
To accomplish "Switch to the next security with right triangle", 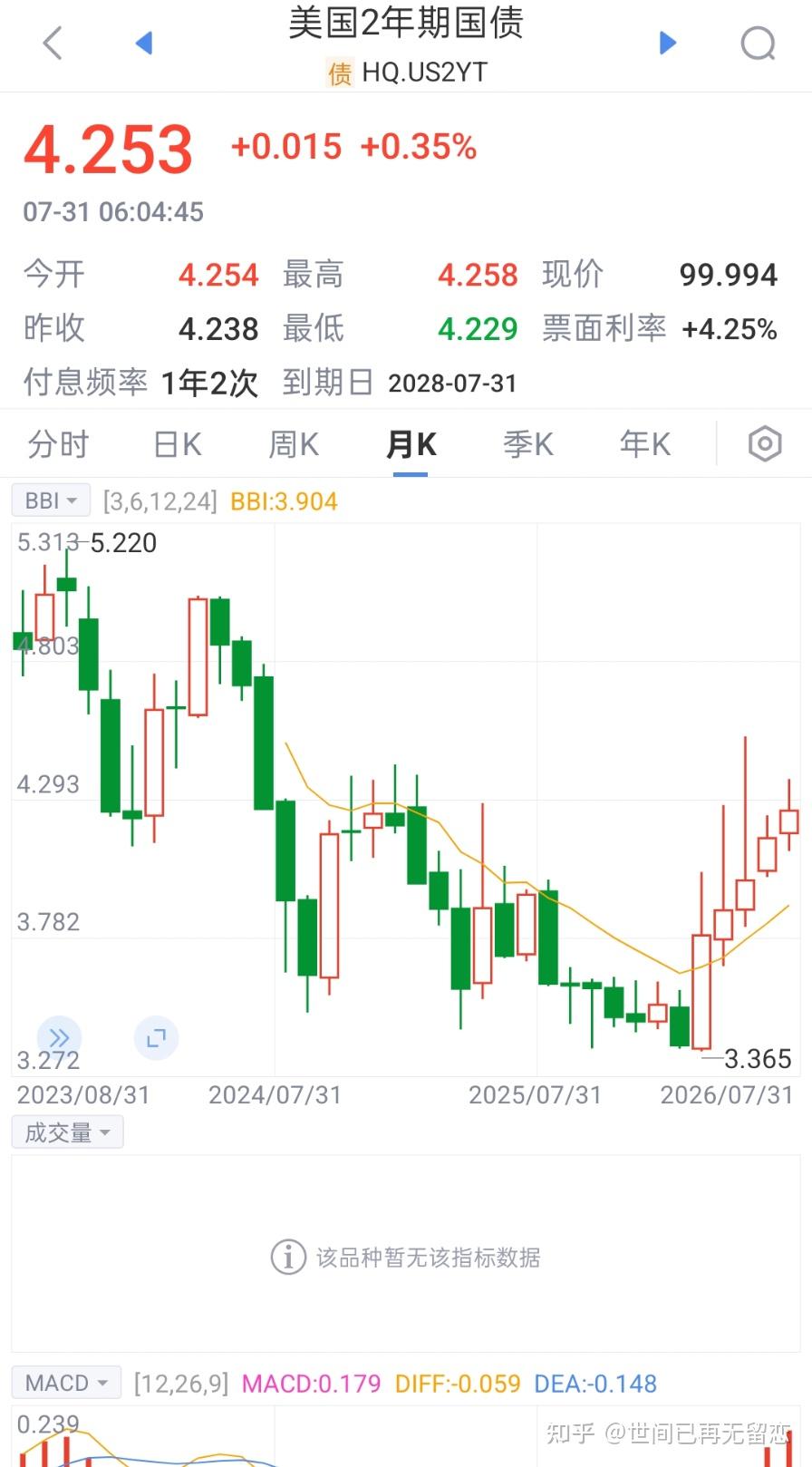I will 668,43.
